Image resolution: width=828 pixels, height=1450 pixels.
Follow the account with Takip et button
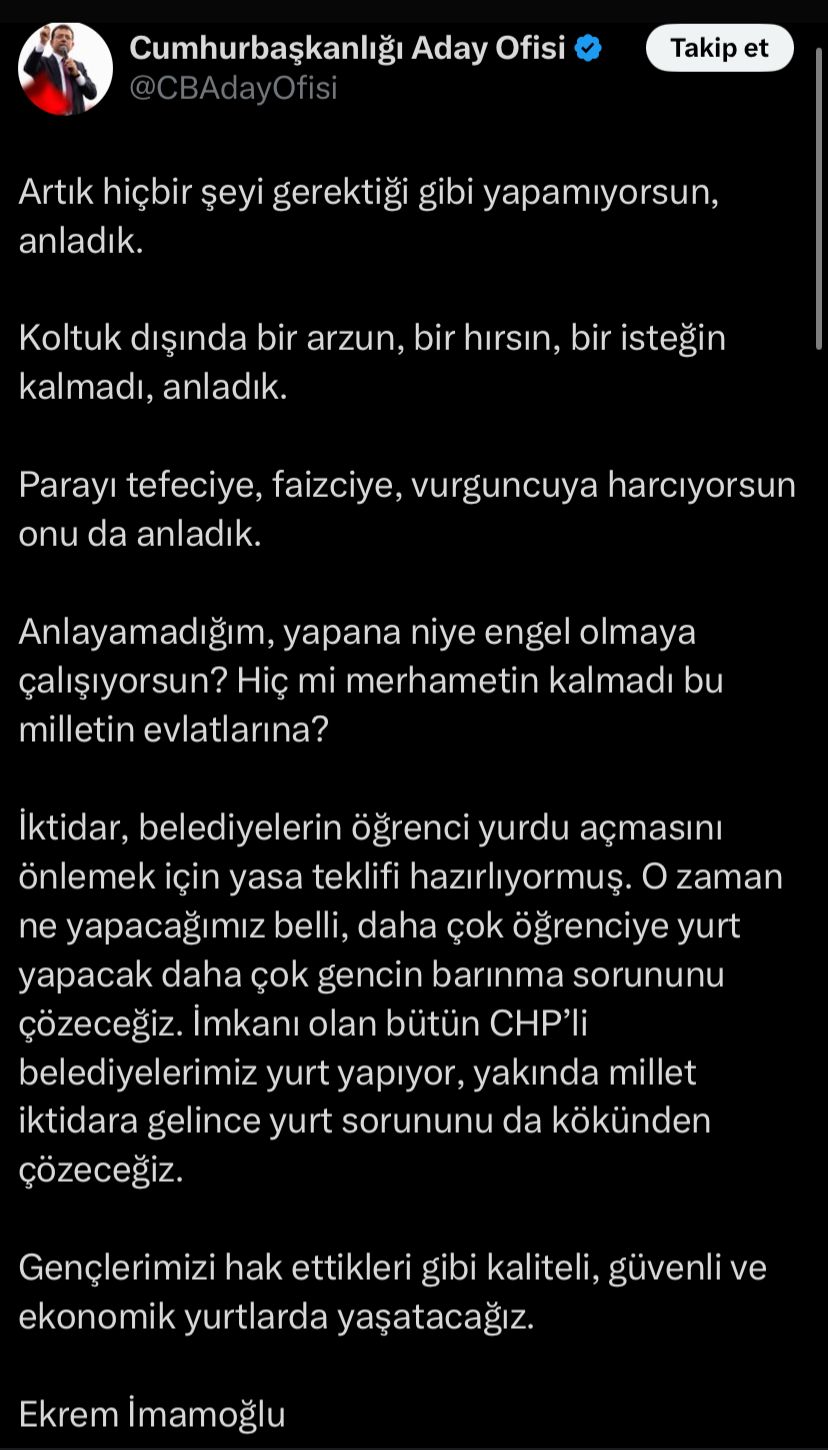pos(719,48)
